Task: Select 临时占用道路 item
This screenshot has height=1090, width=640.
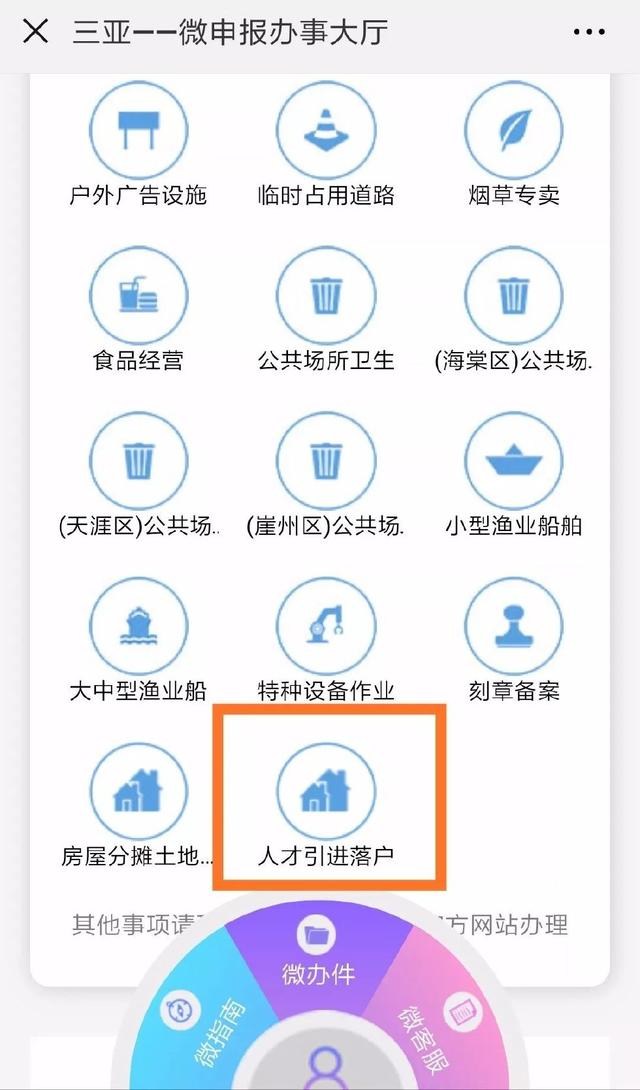Action: 326,145
